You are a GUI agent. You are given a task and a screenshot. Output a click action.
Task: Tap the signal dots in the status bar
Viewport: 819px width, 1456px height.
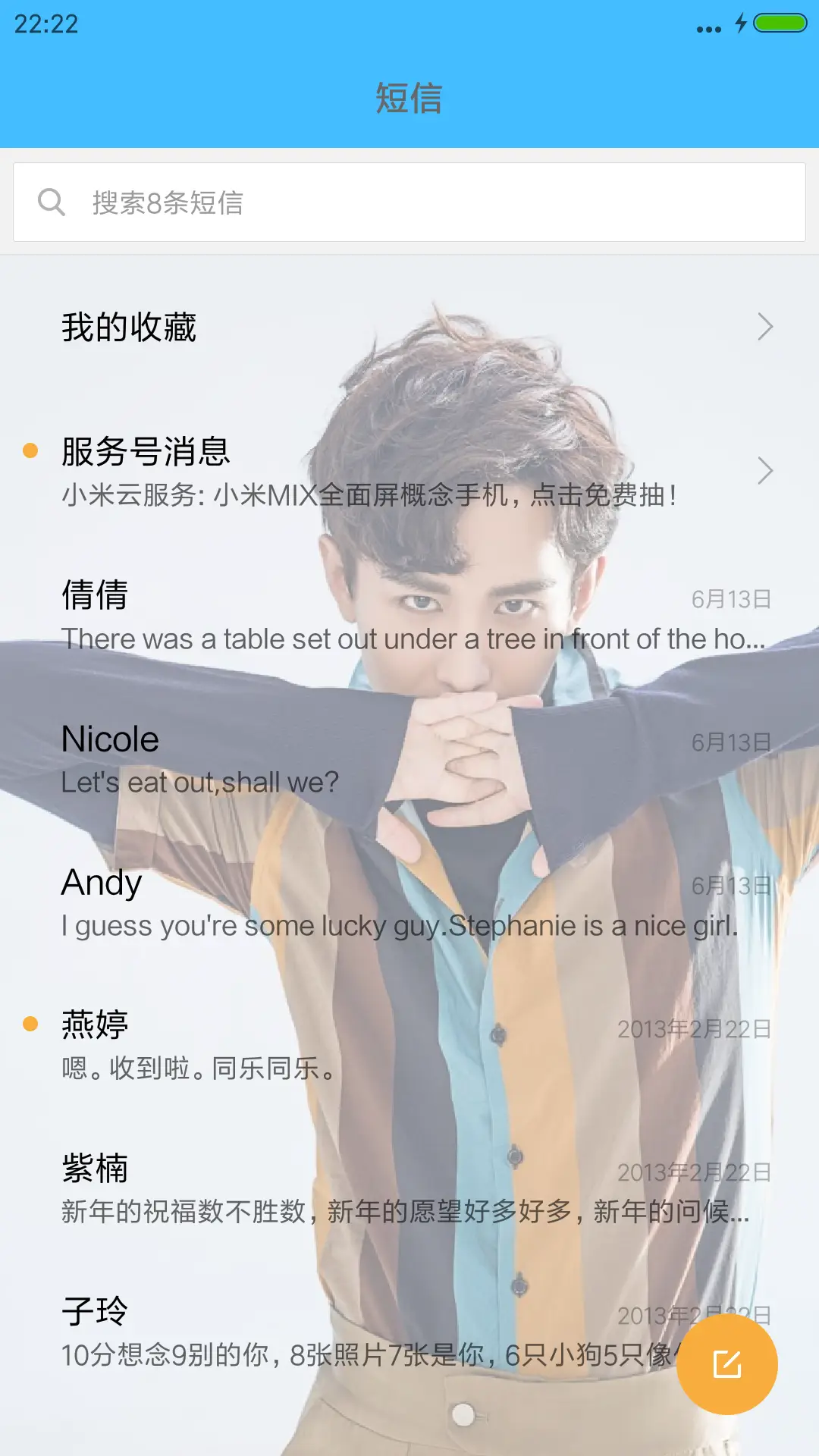[706, 25]
